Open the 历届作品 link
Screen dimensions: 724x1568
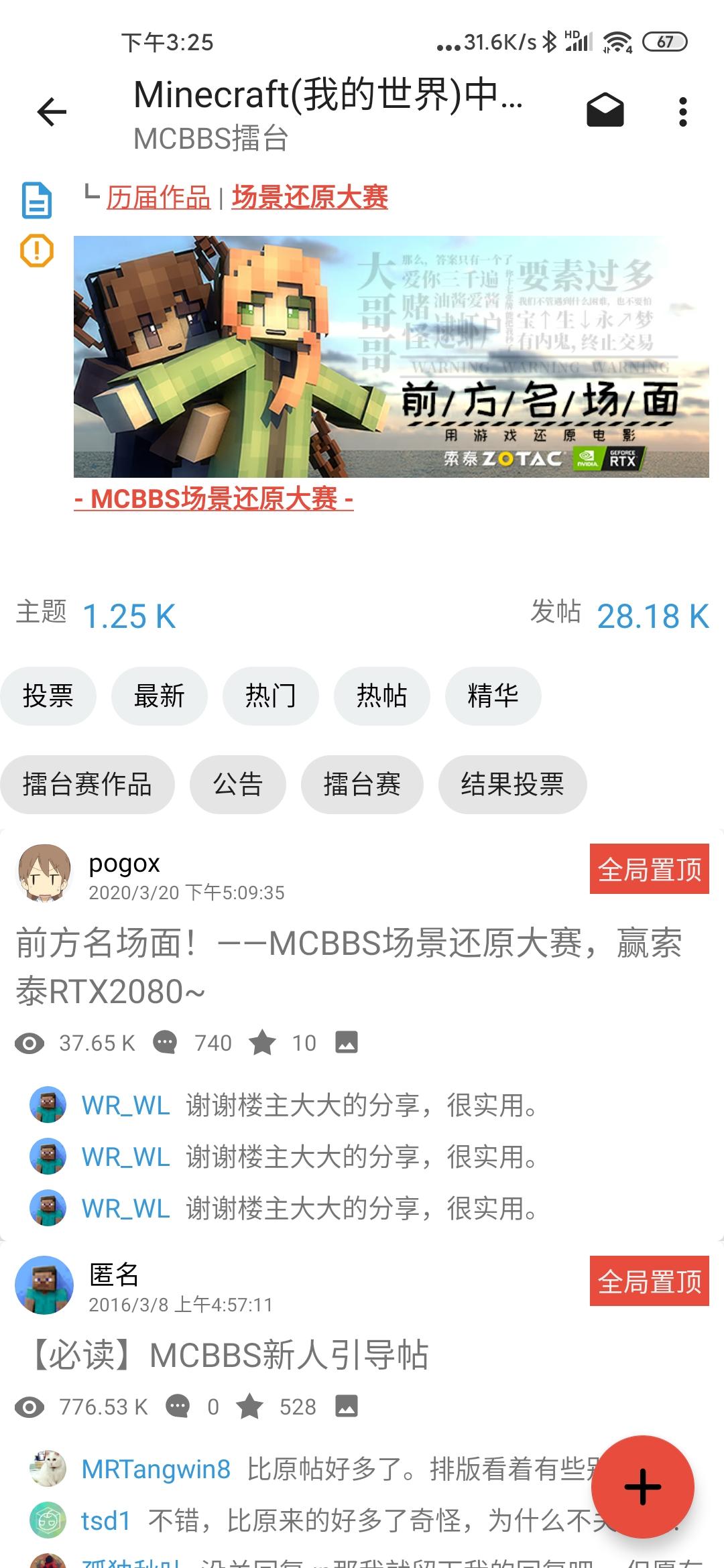tap(158, 198)
